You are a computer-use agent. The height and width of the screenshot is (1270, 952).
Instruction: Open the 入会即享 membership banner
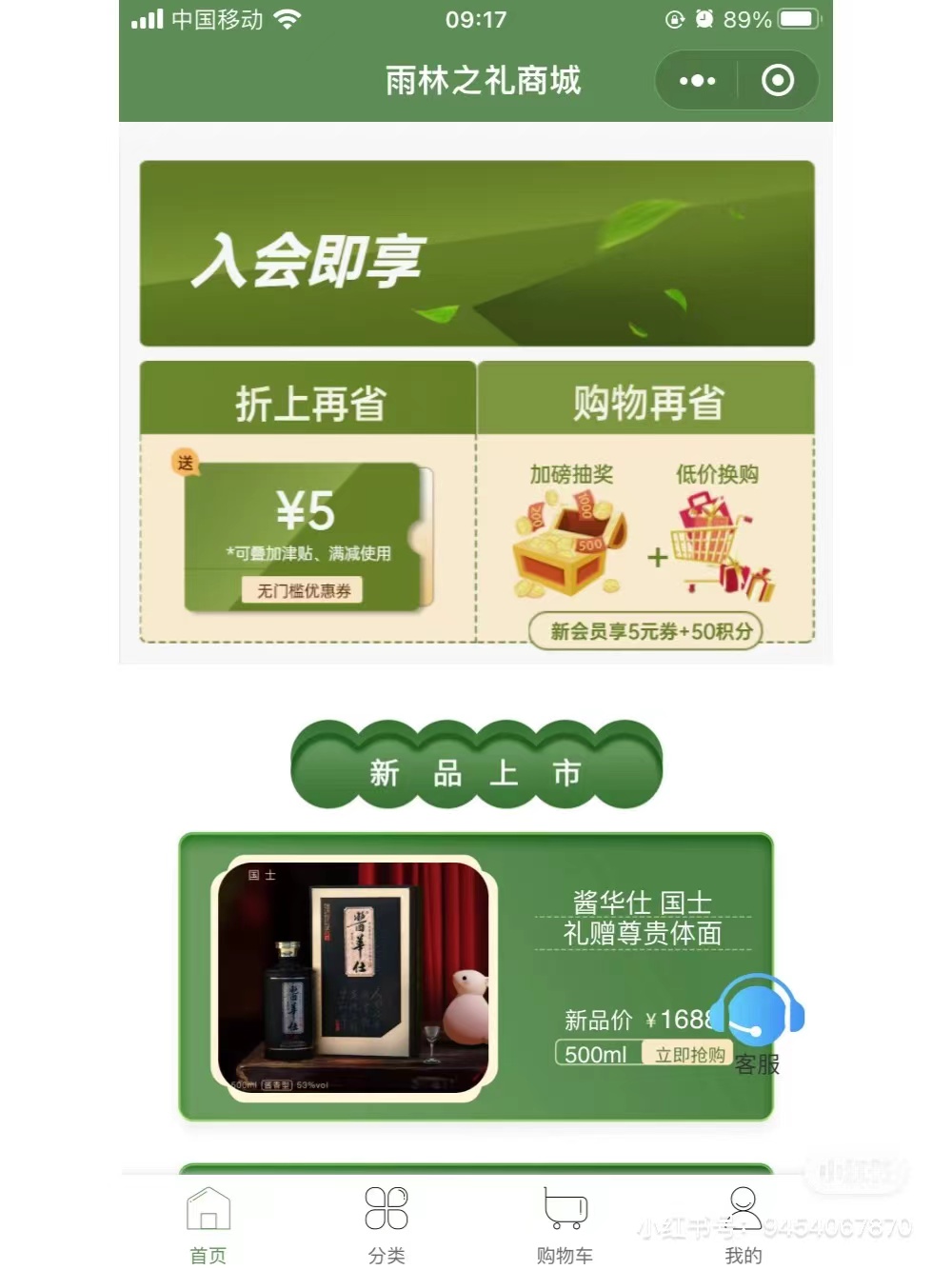[476, 253]
